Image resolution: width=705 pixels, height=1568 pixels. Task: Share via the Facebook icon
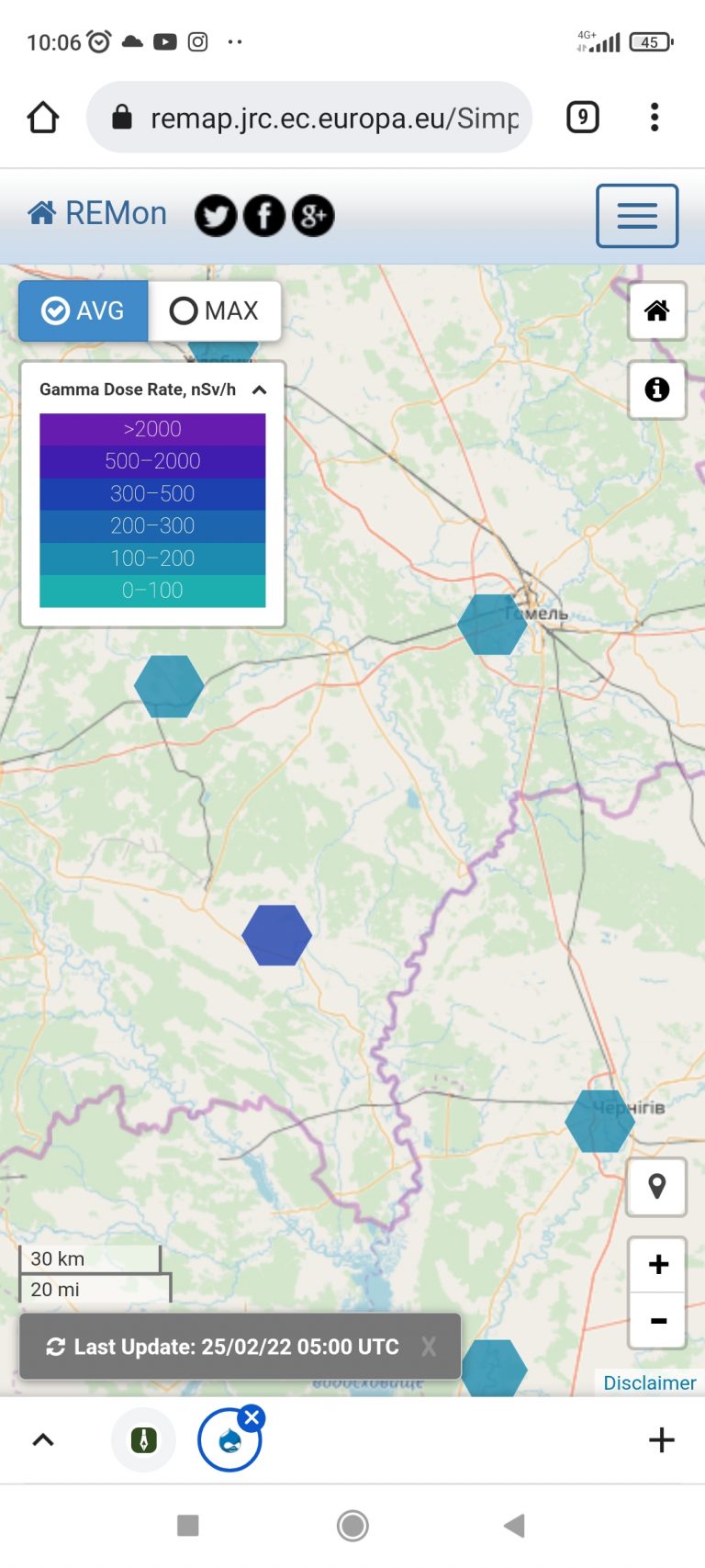pos(264,216)
